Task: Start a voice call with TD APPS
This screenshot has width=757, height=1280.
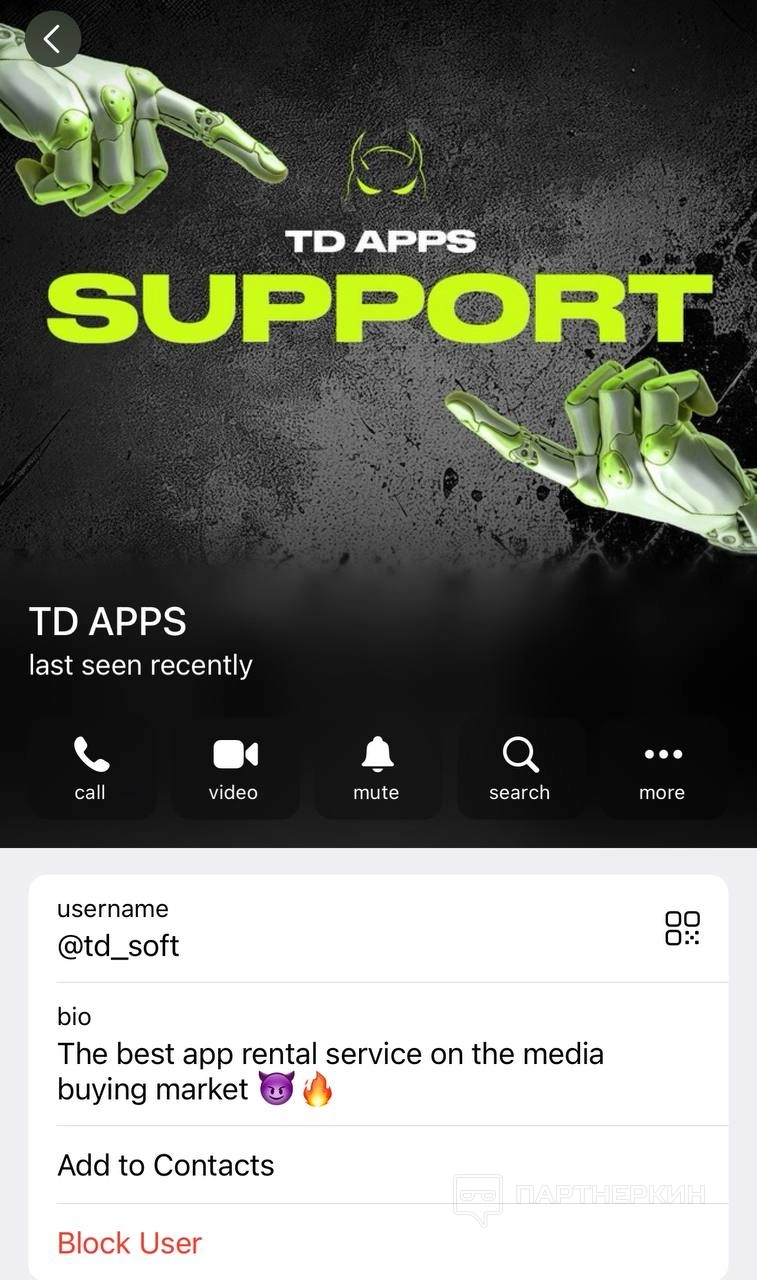Action: tap(91, 768)
